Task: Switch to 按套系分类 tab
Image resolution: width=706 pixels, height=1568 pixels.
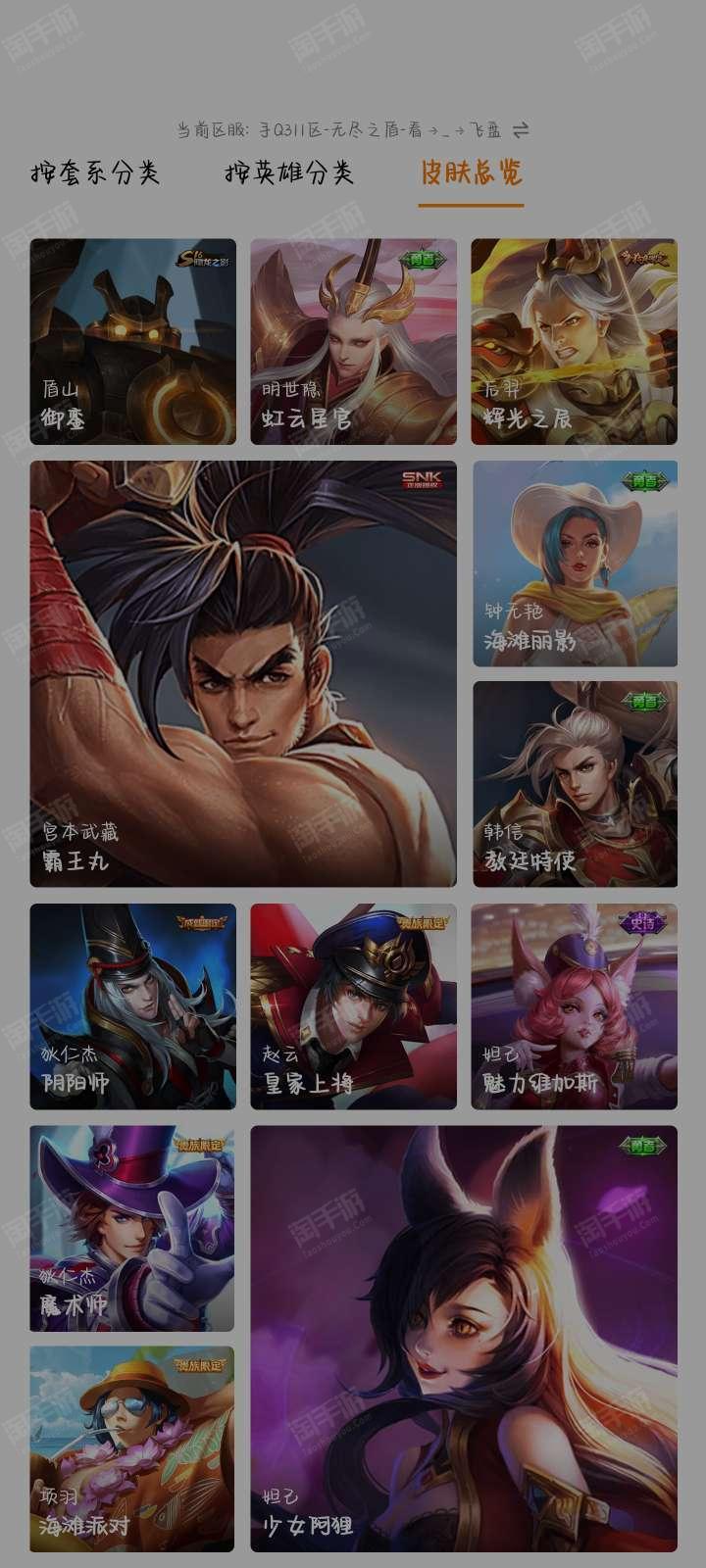Action: (x=95, y=173)
